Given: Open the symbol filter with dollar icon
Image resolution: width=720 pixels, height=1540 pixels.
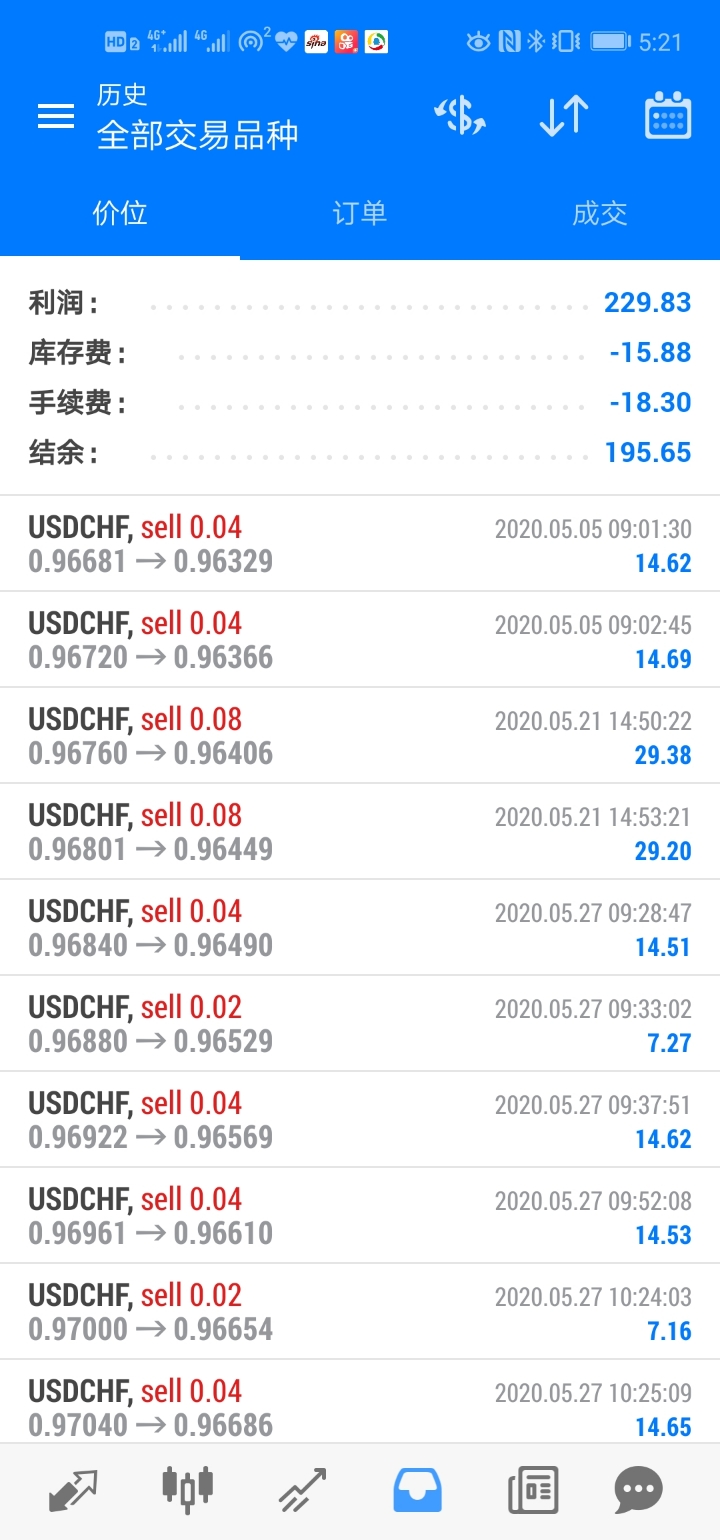Looking at the screenshot, I should coord(460,116).
